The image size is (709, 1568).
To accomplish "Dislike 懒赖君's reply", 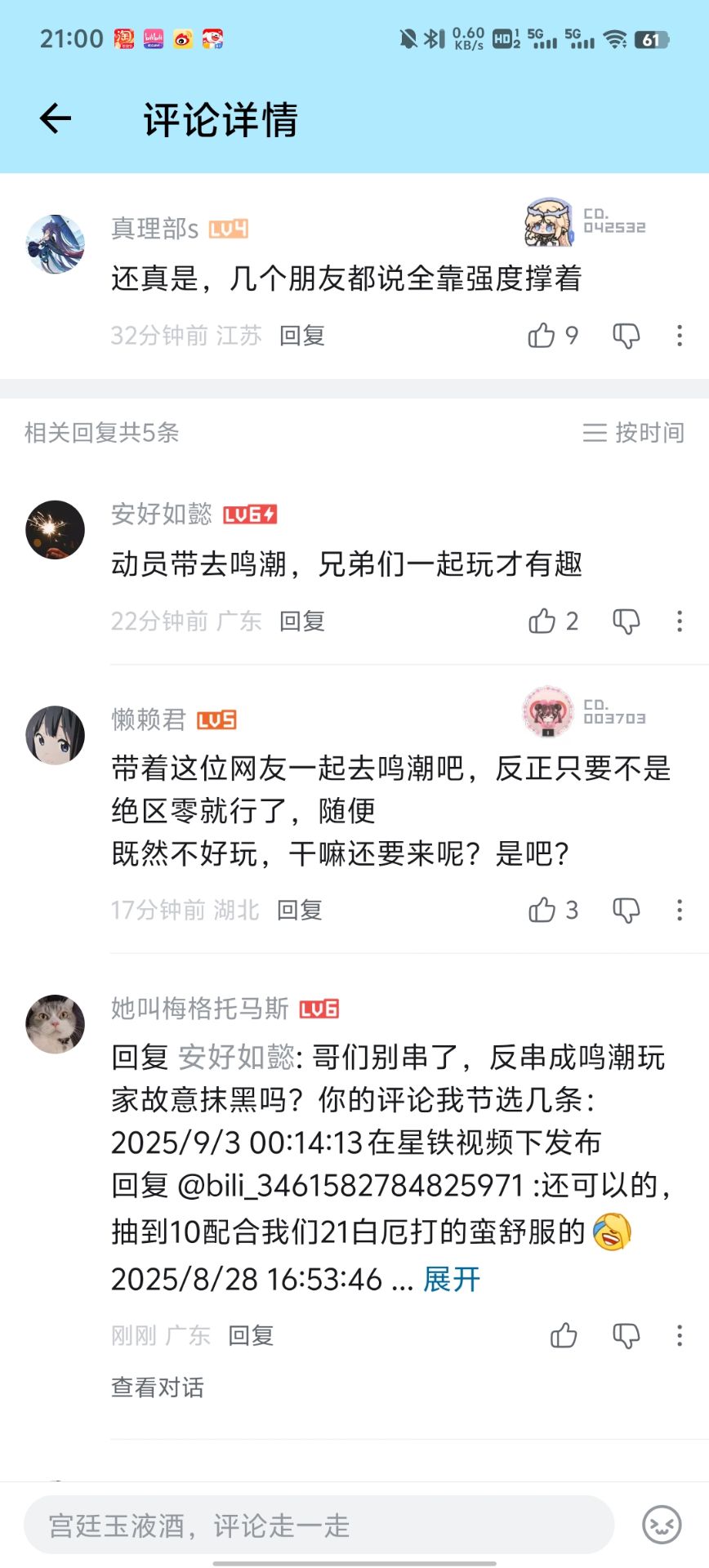I will coord(627,910).
